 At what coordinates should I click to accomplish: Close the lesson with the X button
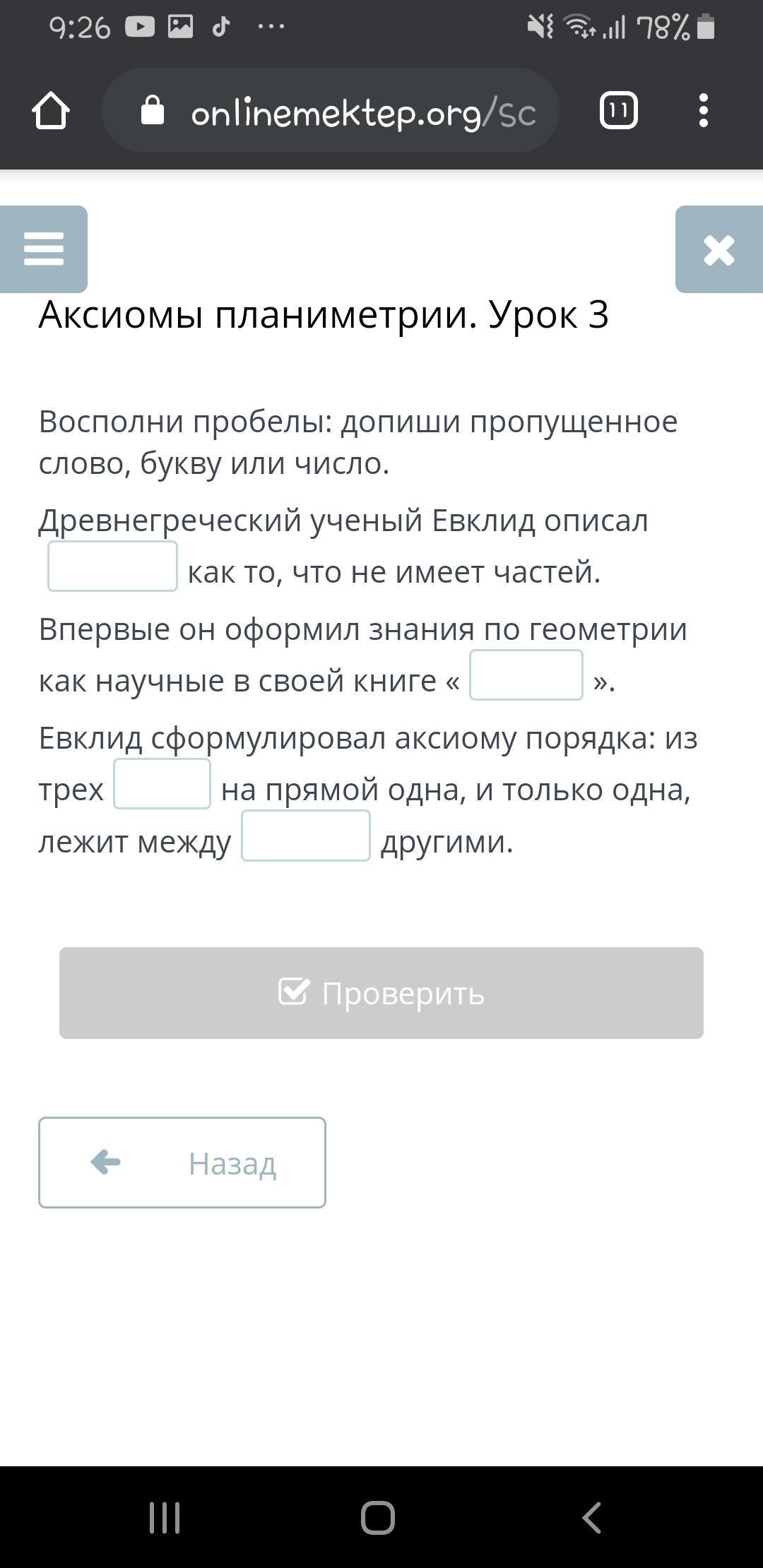point(719,249)
